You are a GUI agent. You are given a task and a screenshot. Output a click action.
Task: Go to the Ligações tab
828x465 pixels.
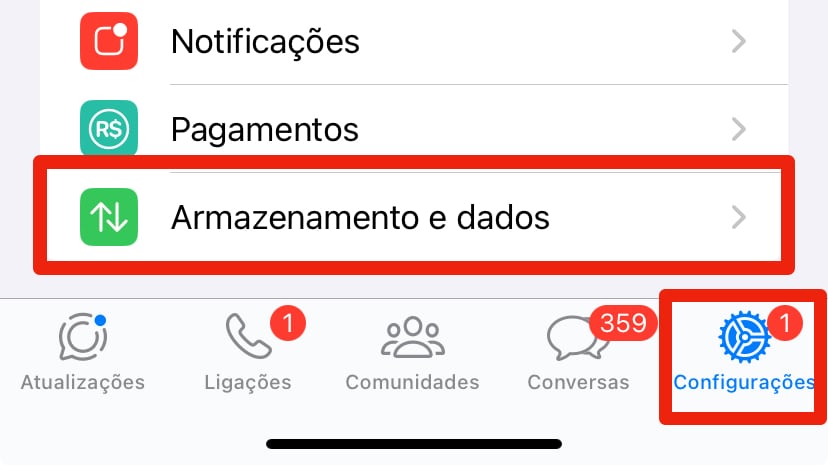[250, 353]
